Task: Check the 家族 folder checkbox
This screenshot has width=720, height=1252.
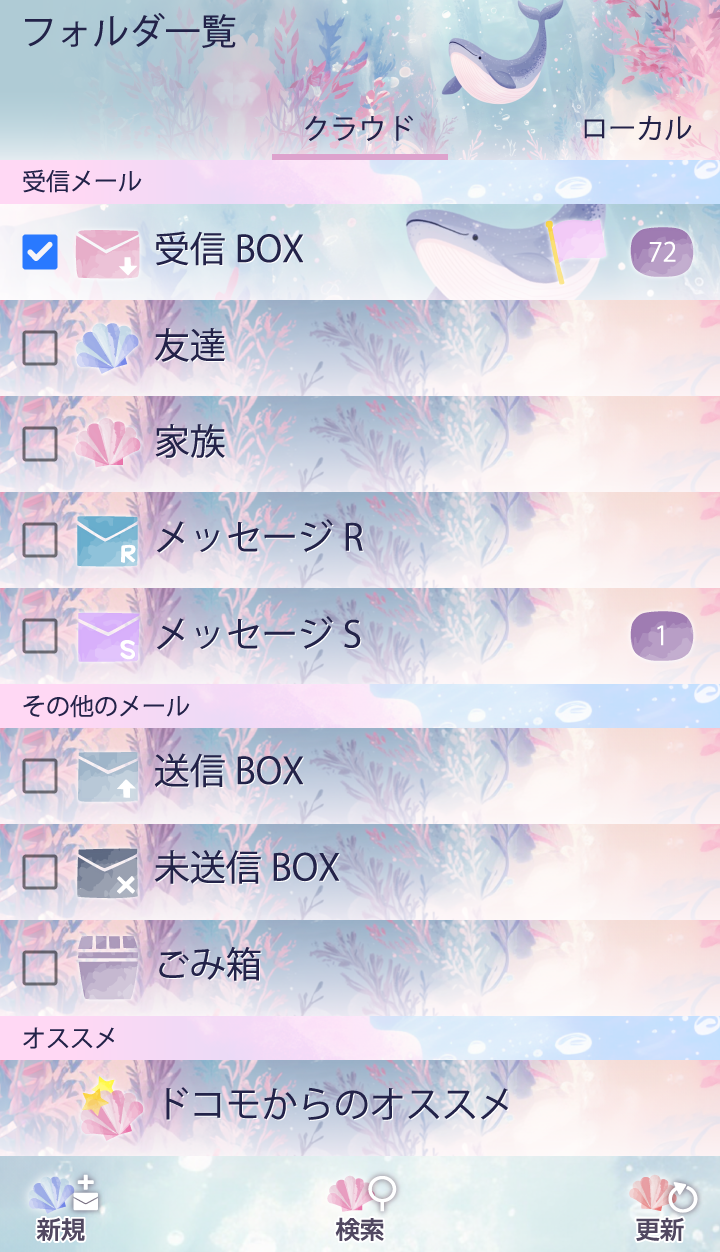Action: 40,444
